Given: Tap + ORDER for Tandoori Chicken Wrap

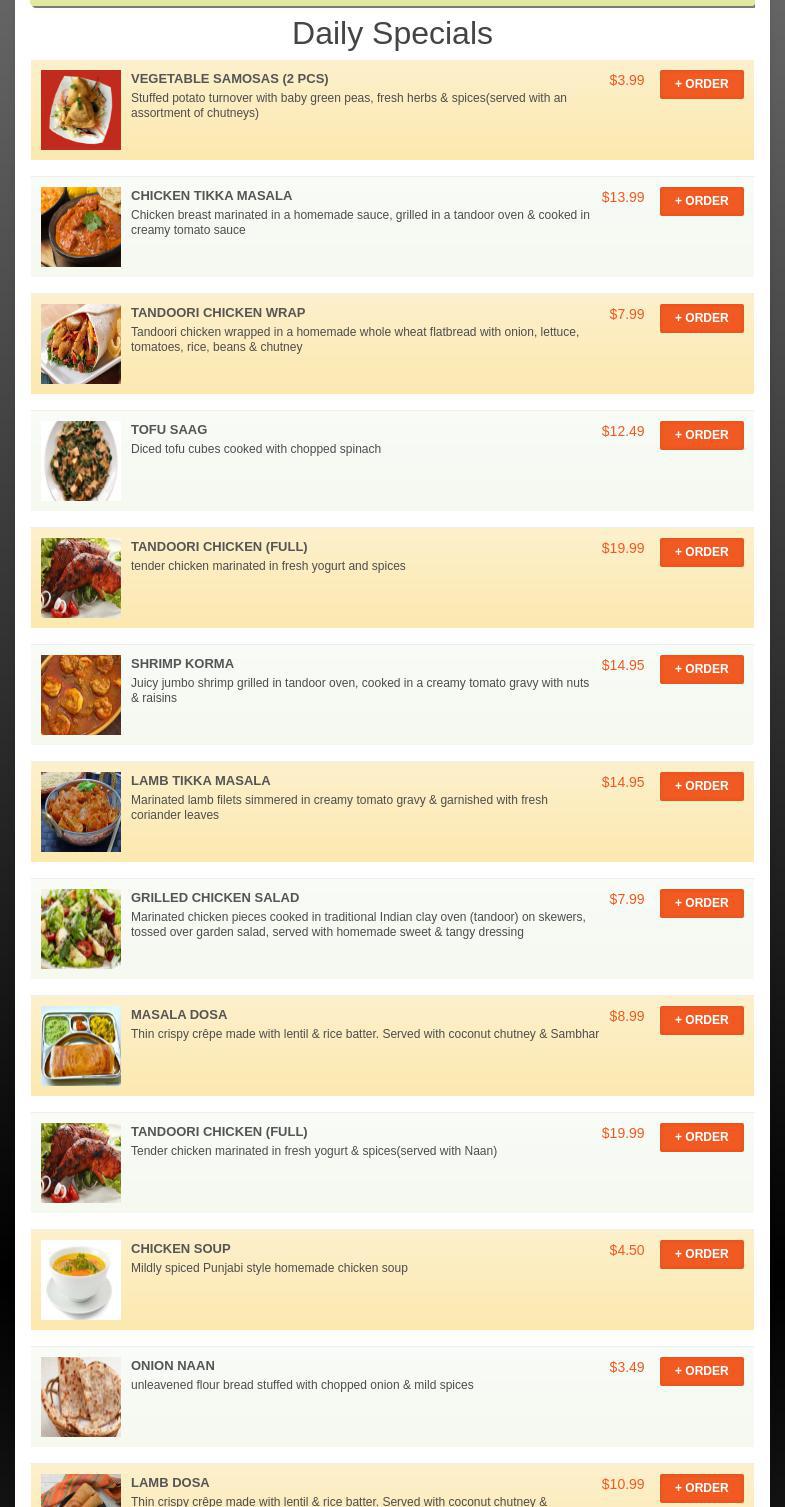Looking at the screenshot, I should click(x=701, y=318).
